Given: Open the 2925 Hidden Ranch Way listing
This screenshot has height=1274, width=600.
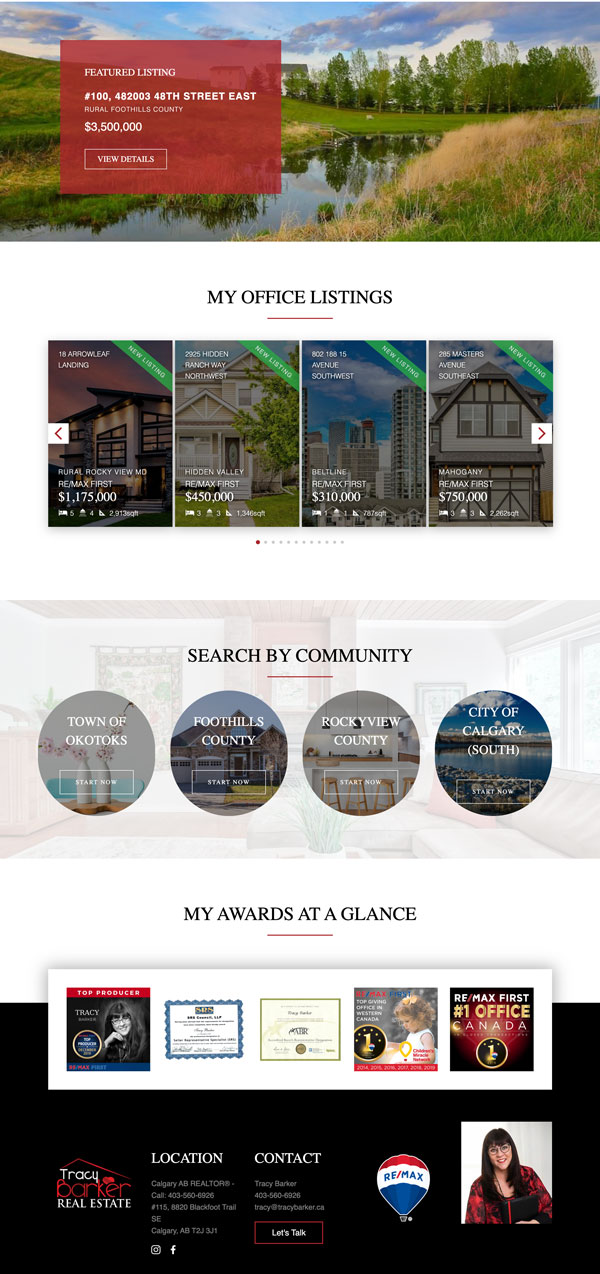Looking at the screenshot, I should pyautogui.click(x=237, y=433).
